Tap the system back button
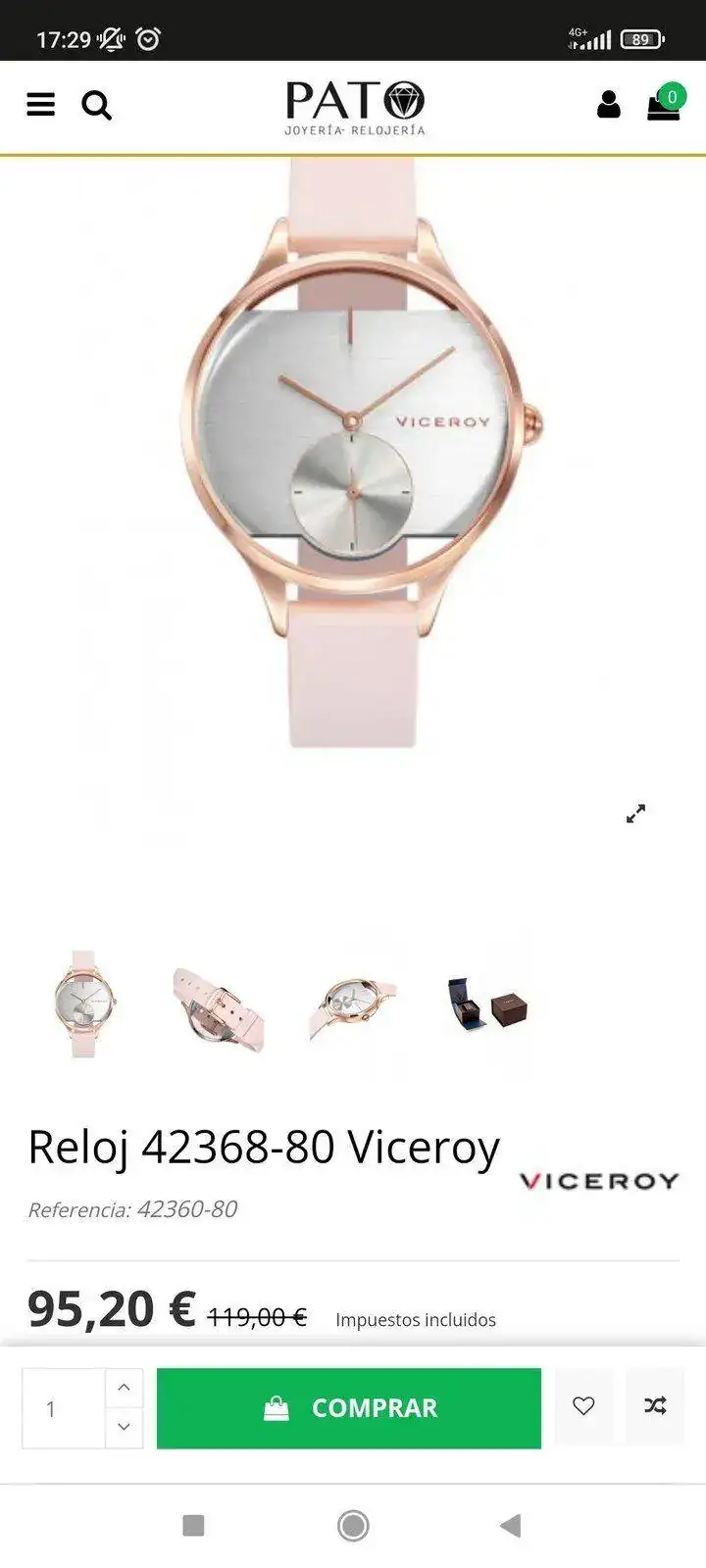706x1568 pixels. tap(510, 1525)
